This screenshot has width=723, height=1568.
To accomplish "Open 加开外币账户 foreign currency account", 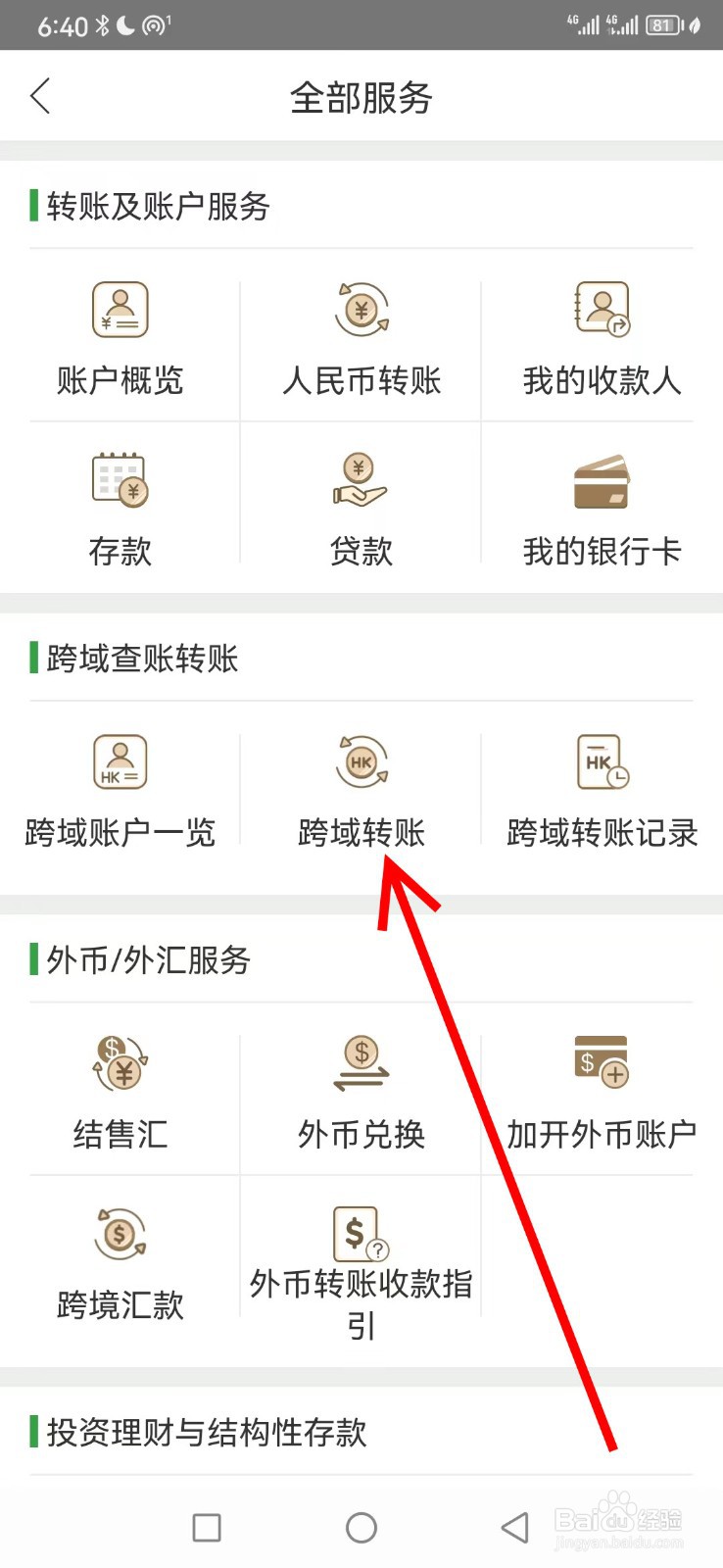I will 601,1093.
